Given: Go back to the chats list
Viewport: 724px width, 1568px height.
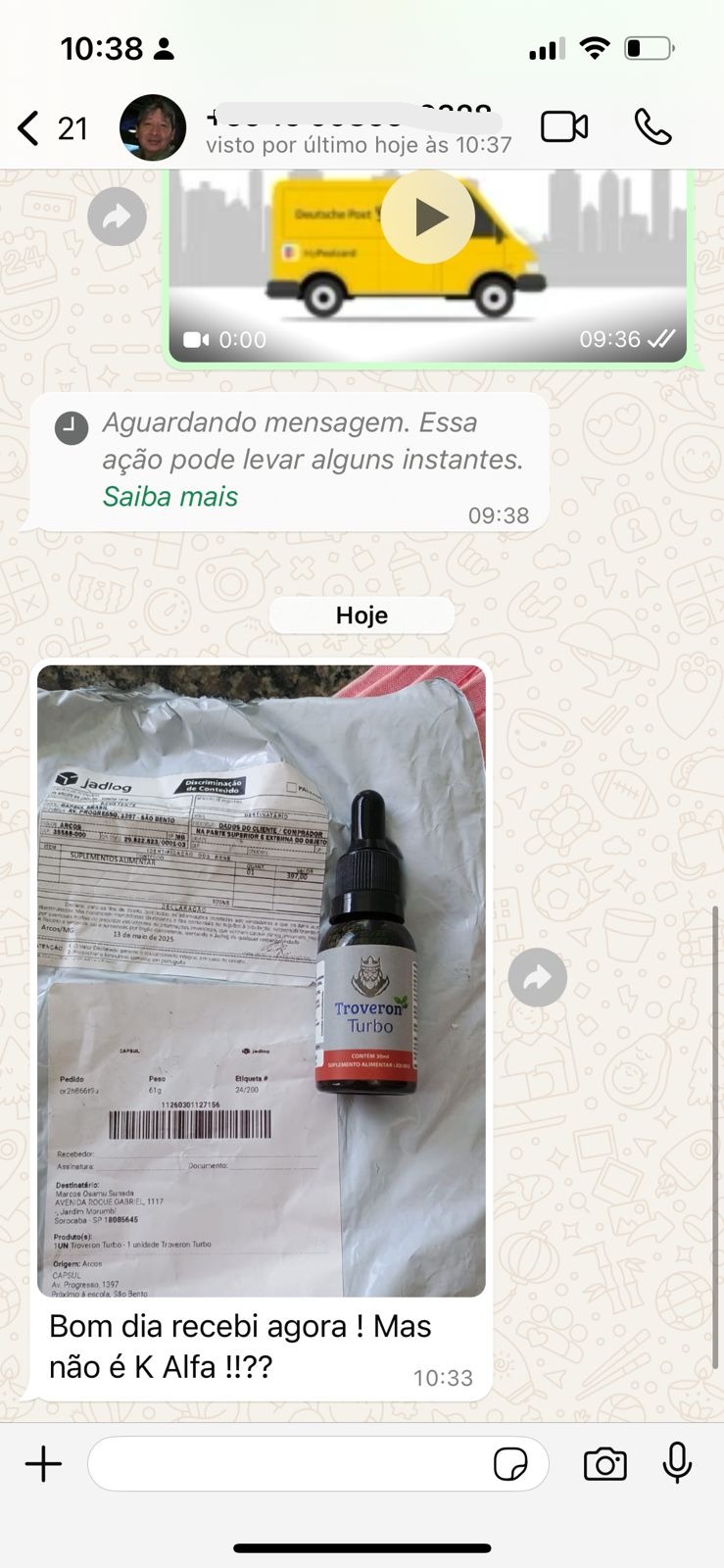Looking at the screenshot, I should [x=26, y=127].
